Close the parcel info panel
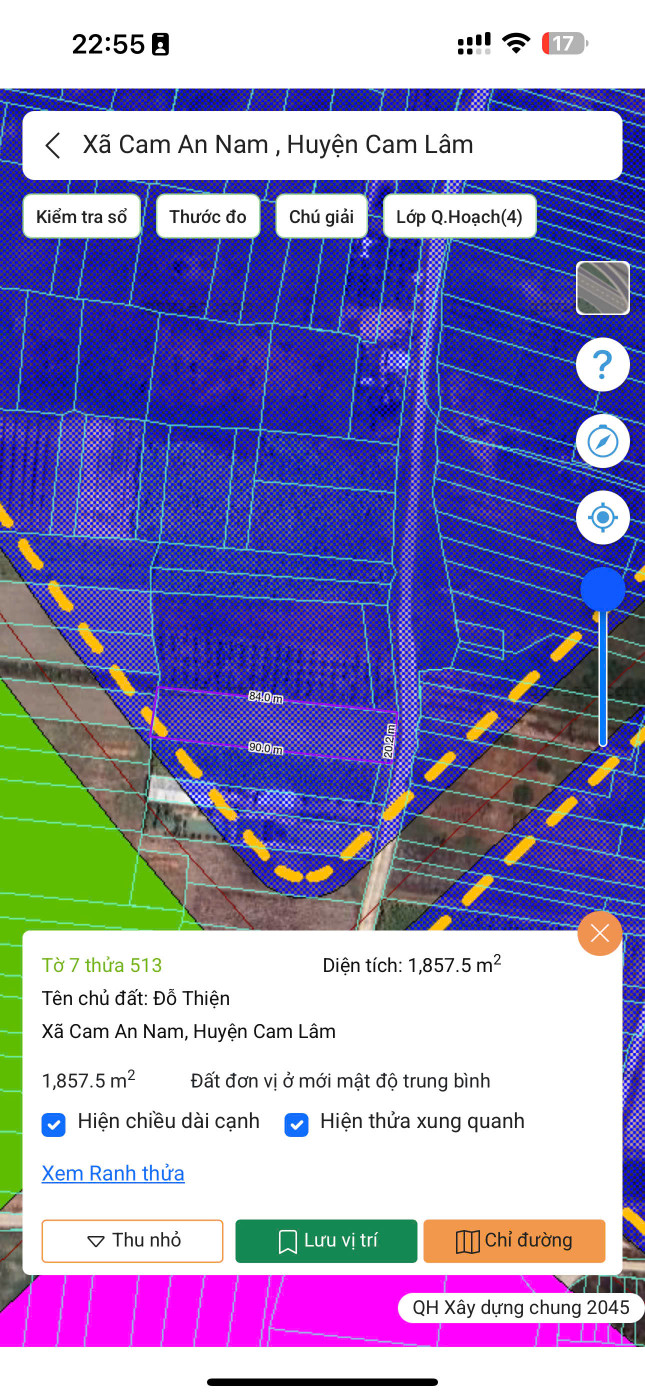The width and height of the screenshot is (645, 1398). point(600,934)
